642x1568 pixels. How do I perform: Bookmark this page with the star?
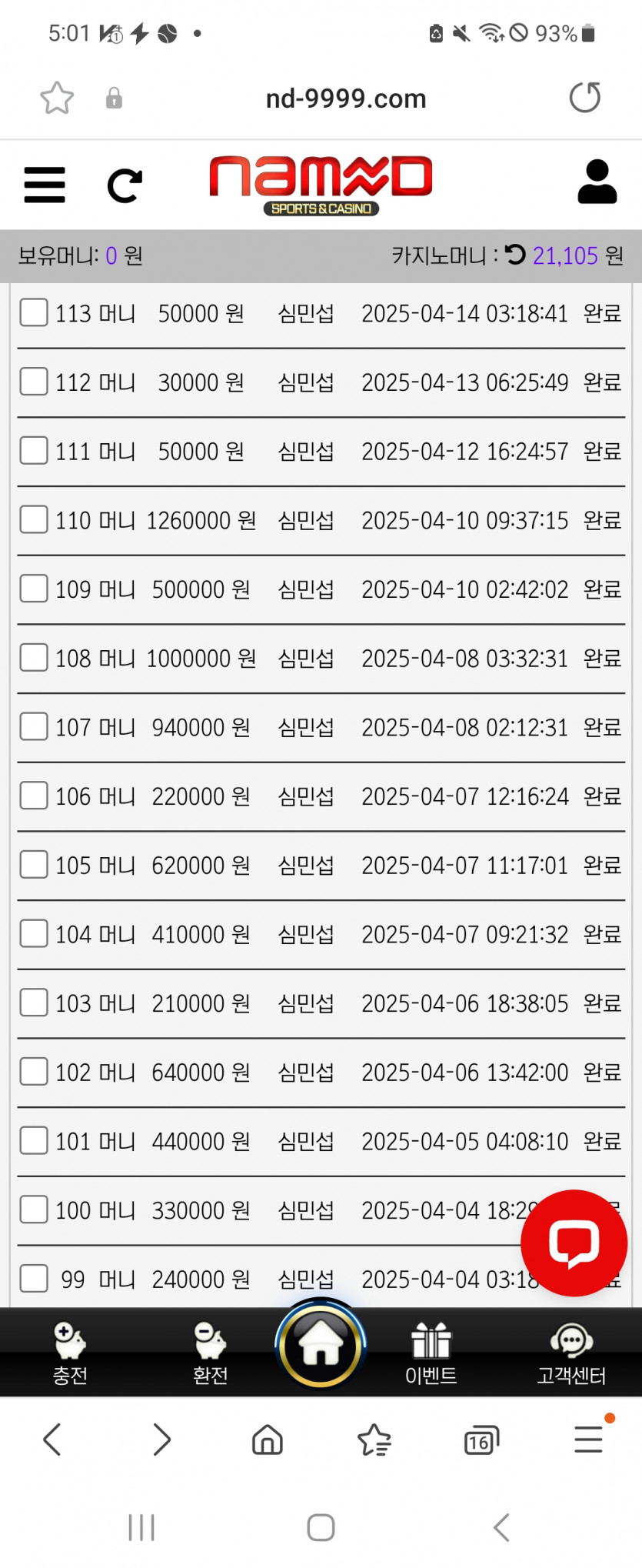pos(57,98)
